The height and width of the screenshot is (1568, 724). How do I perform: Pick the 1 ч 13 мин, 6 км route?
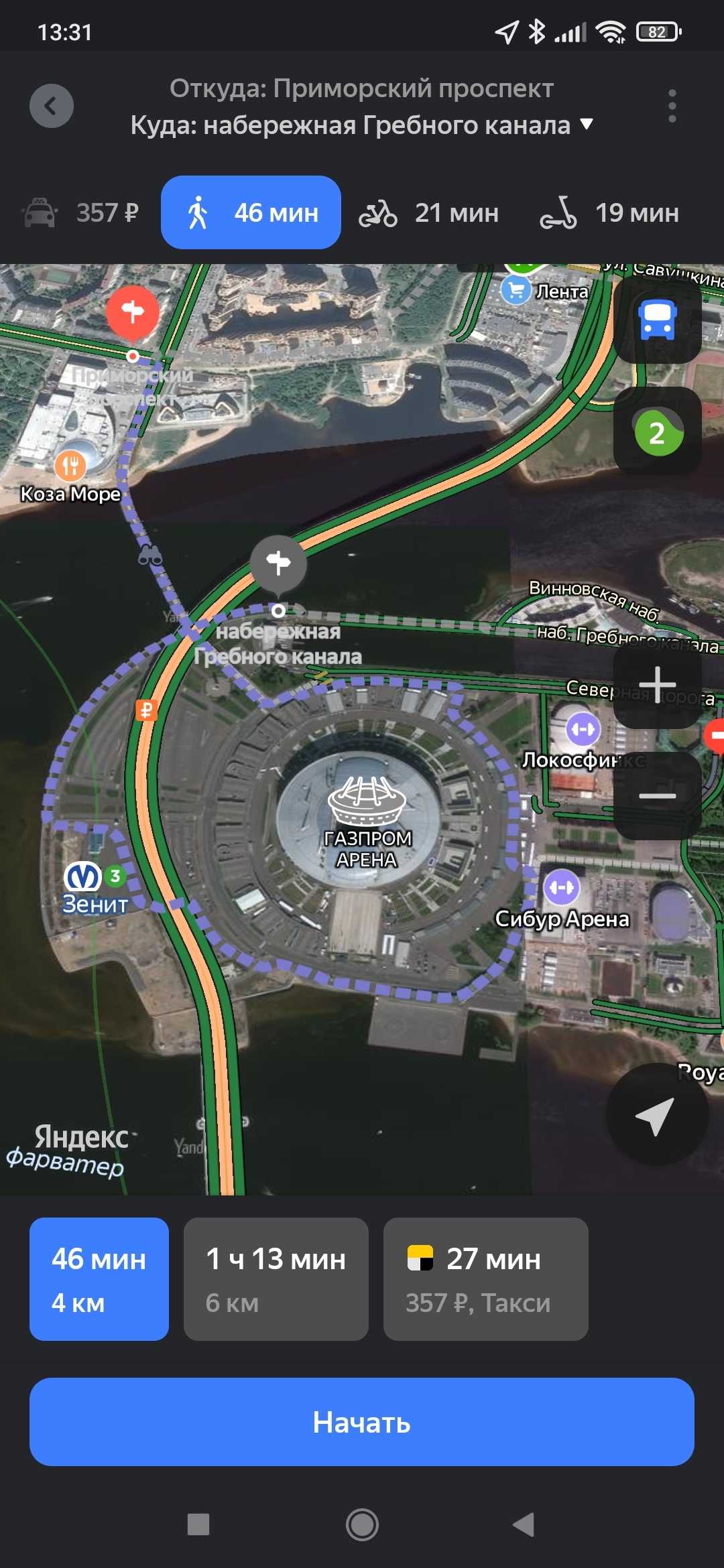pos(276,1279)
